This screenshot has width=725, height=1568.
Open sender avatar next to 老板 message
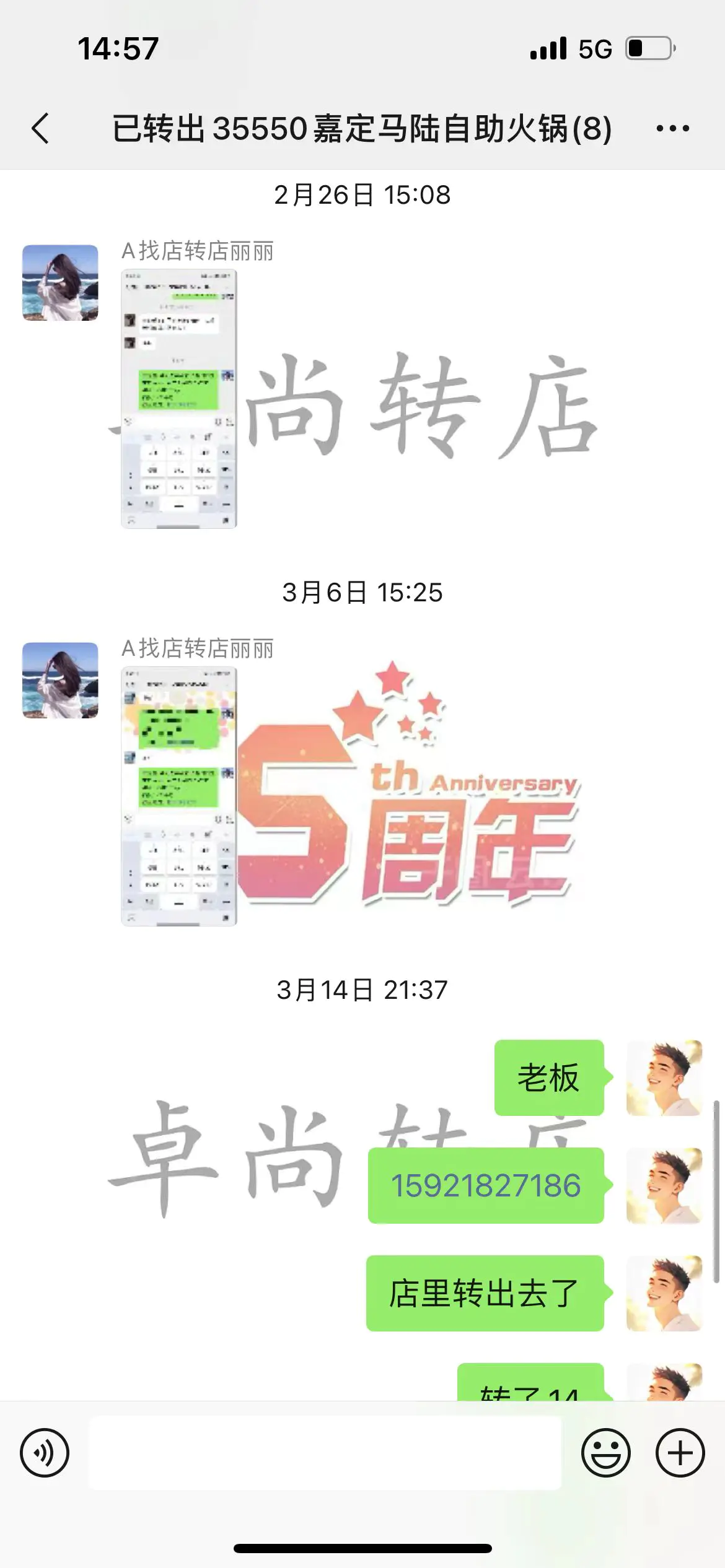click(664, 1078)
